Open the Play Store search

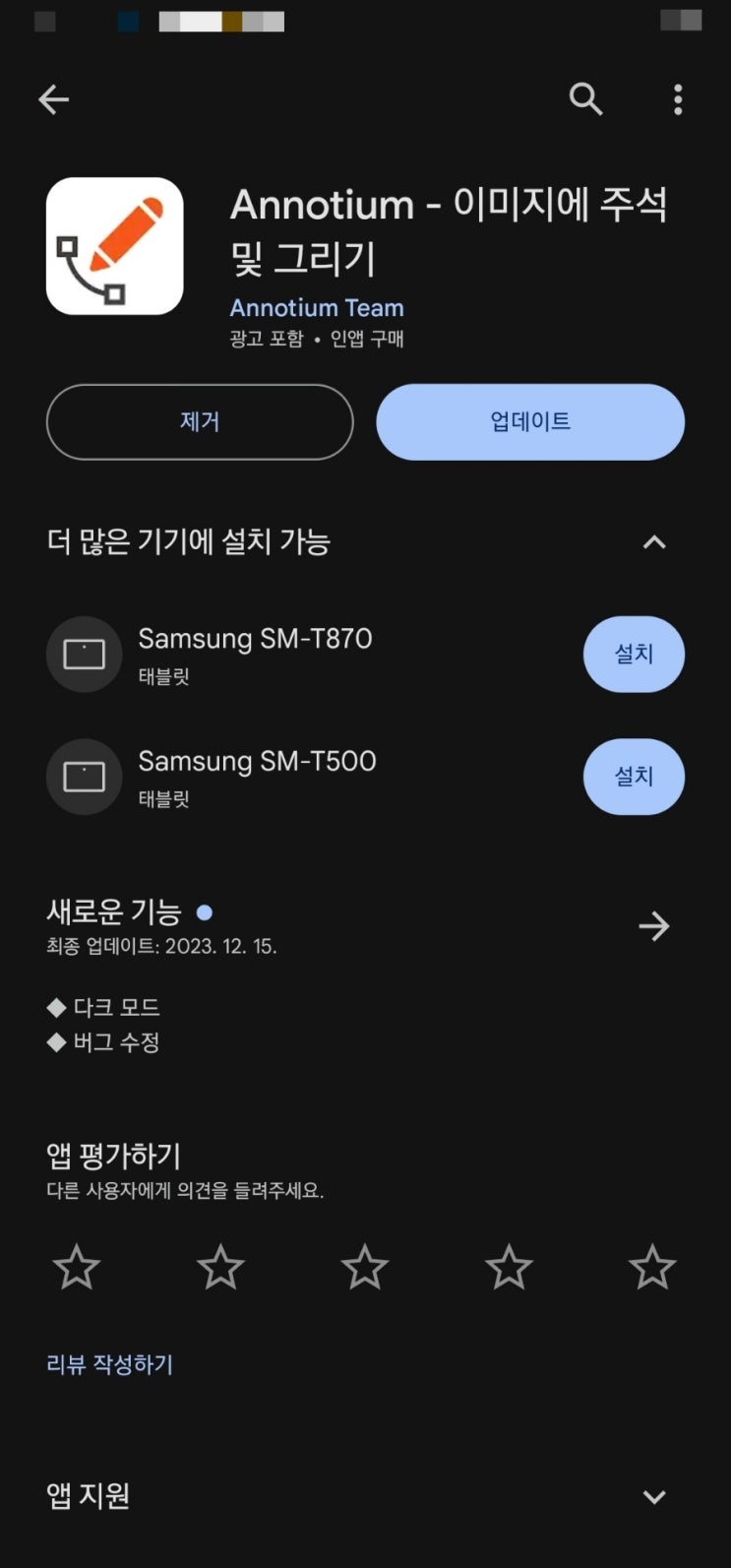585,99
